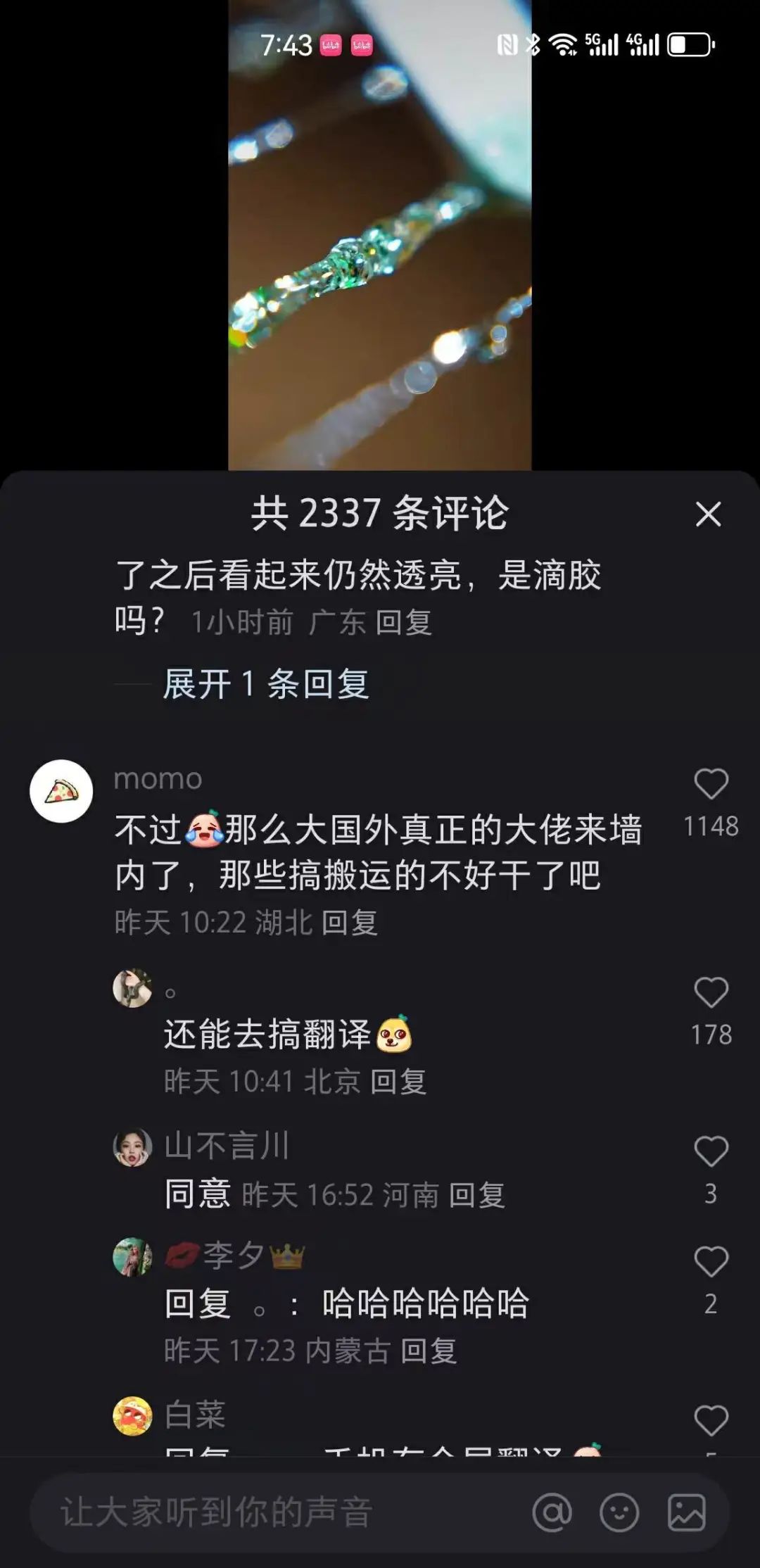Viewport: 760px width, 1568px height.
Task: Reply to the 北京 comment
Action: [x=398, y=1082]
